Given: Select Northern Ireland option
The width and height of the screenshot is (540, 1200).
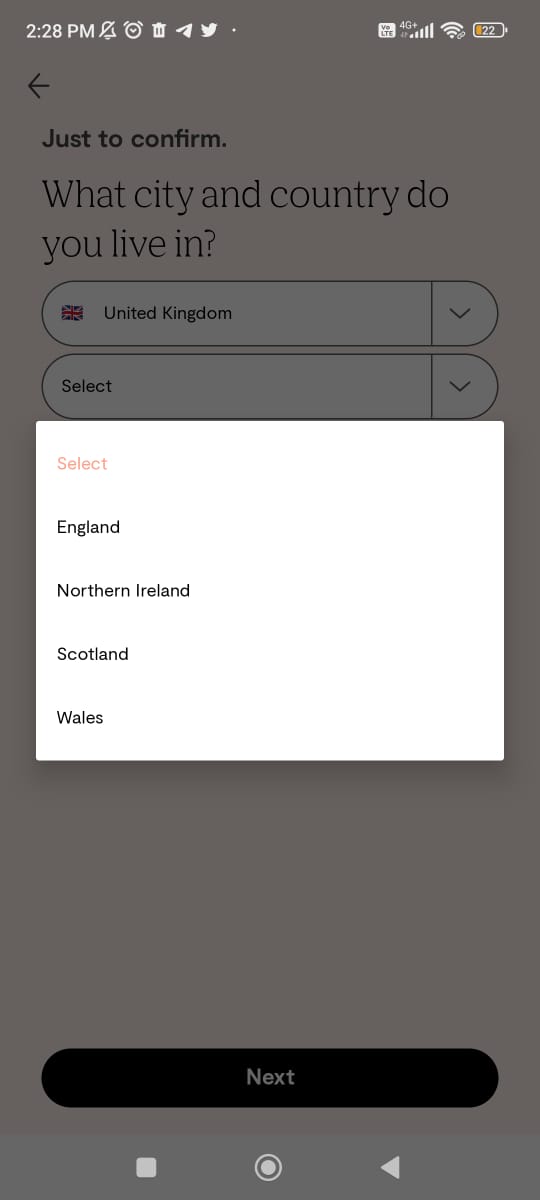Looking at the screenshot, I should (x=270, y=590).
